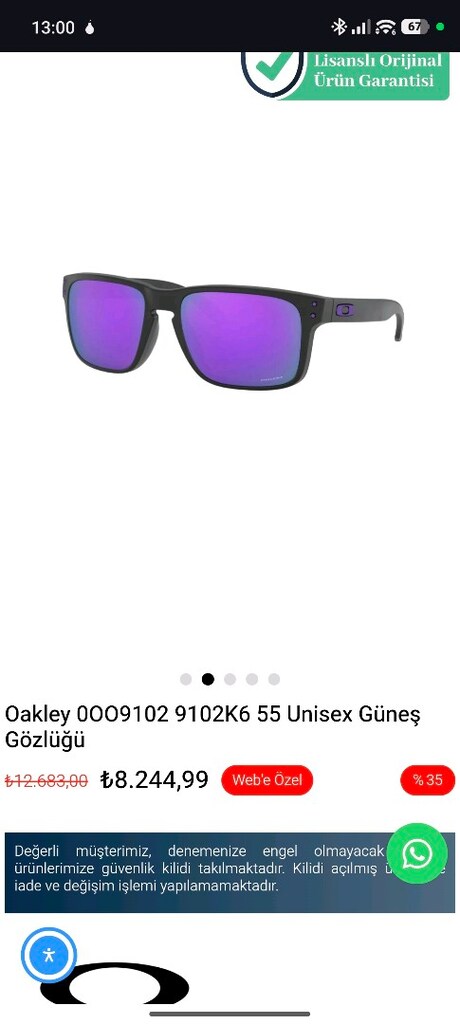Go to the fourth image dot
This screenshot has height=1024, width=460.
pyautogui.click(x=252, y=679)
